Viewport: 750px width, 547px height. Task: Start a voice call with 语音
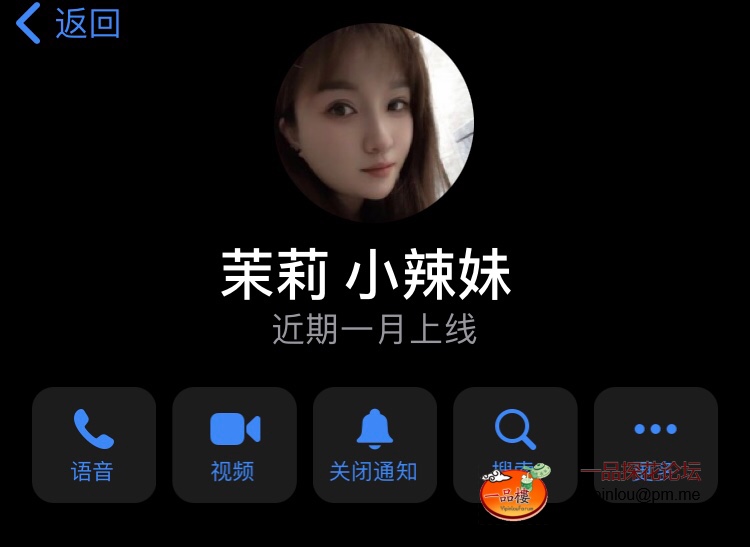[x=94, y=444]
